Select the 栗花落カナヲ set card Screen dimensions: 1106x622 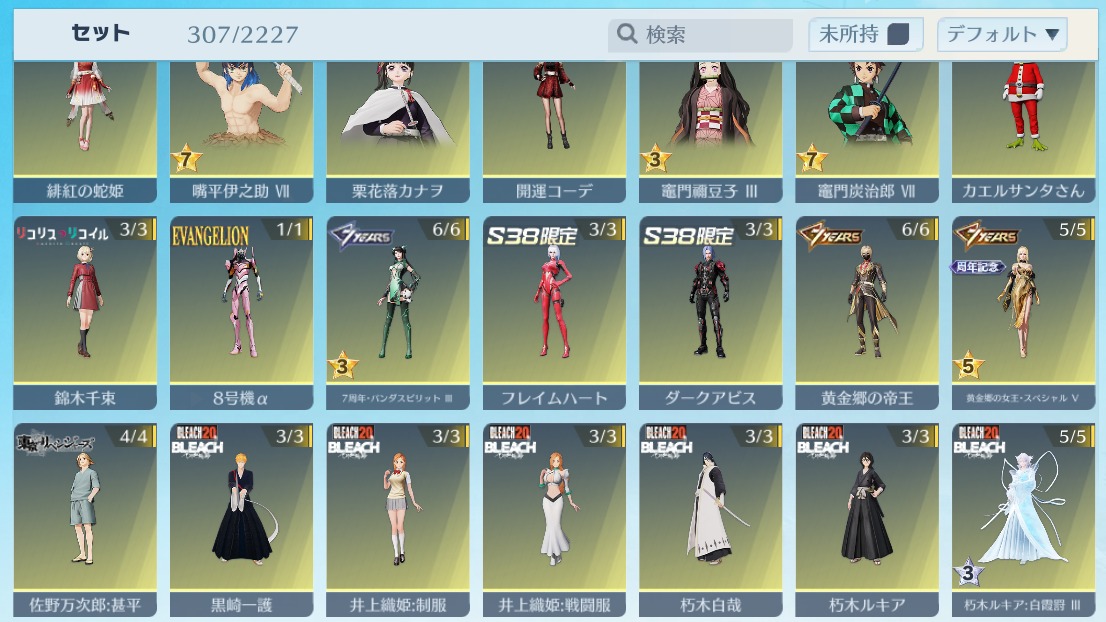[x=397, y=130]
